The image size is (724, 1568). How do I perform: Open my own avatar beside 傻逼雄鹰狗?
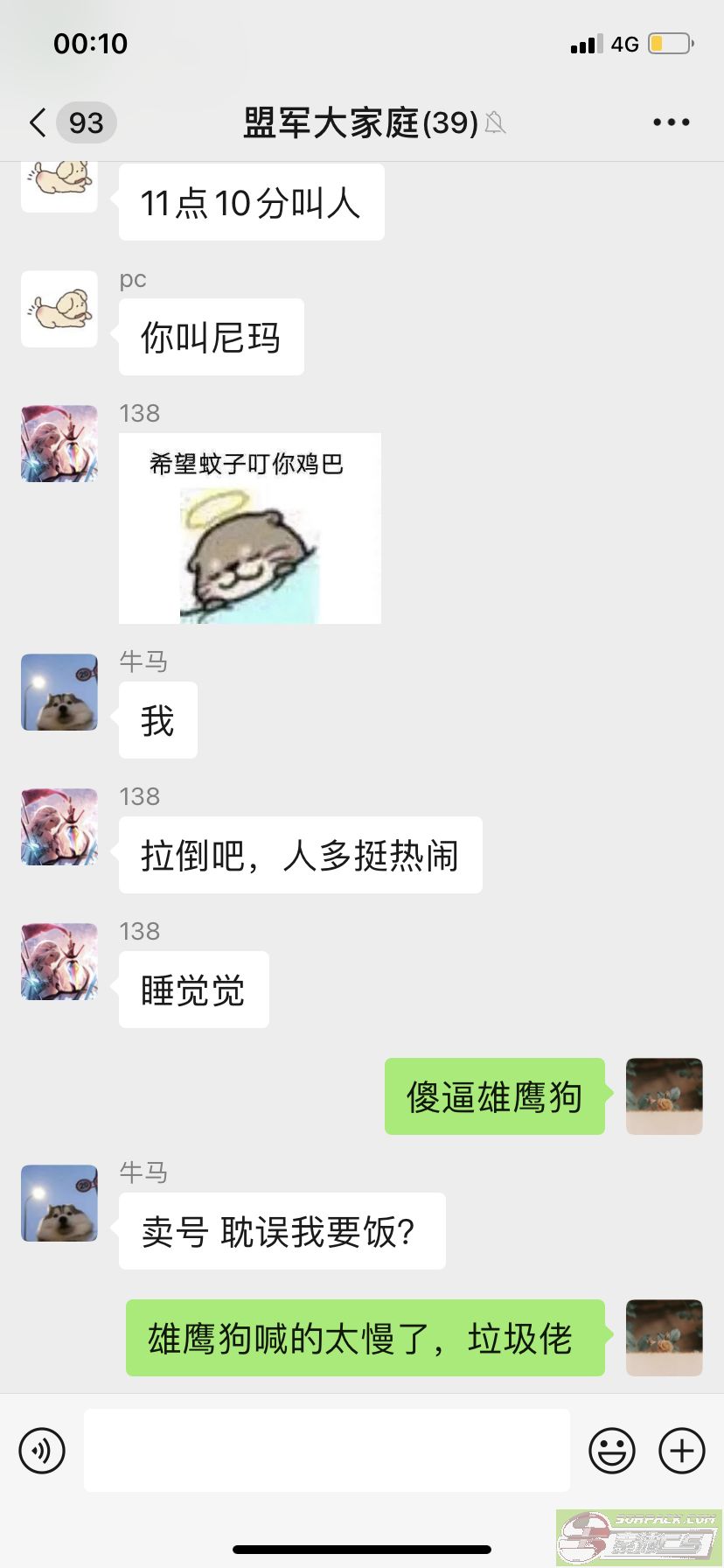point(665,1096)
